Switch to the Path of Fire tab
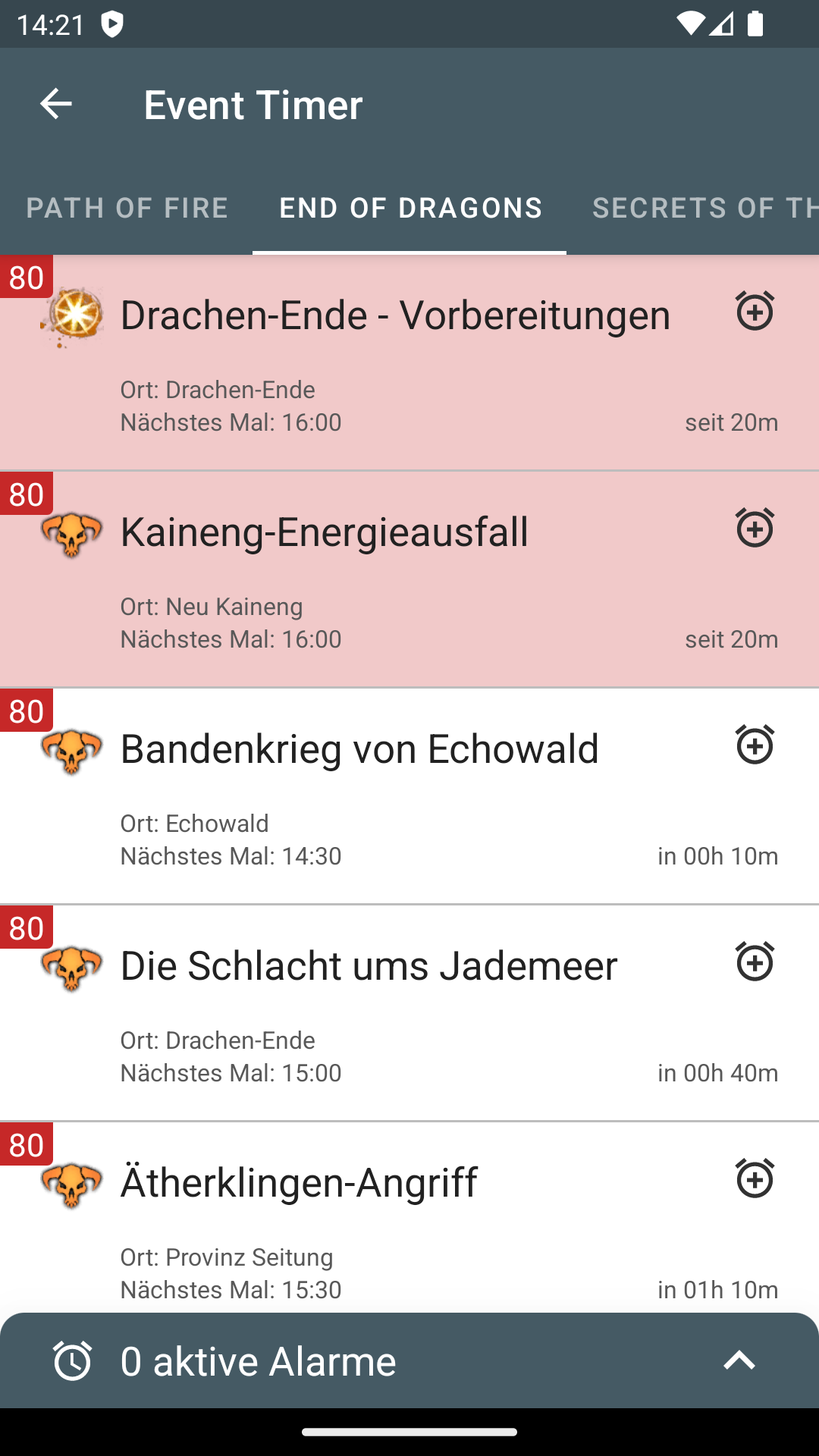The width and height of the screenshot is (819, 1456). point(127,208)
